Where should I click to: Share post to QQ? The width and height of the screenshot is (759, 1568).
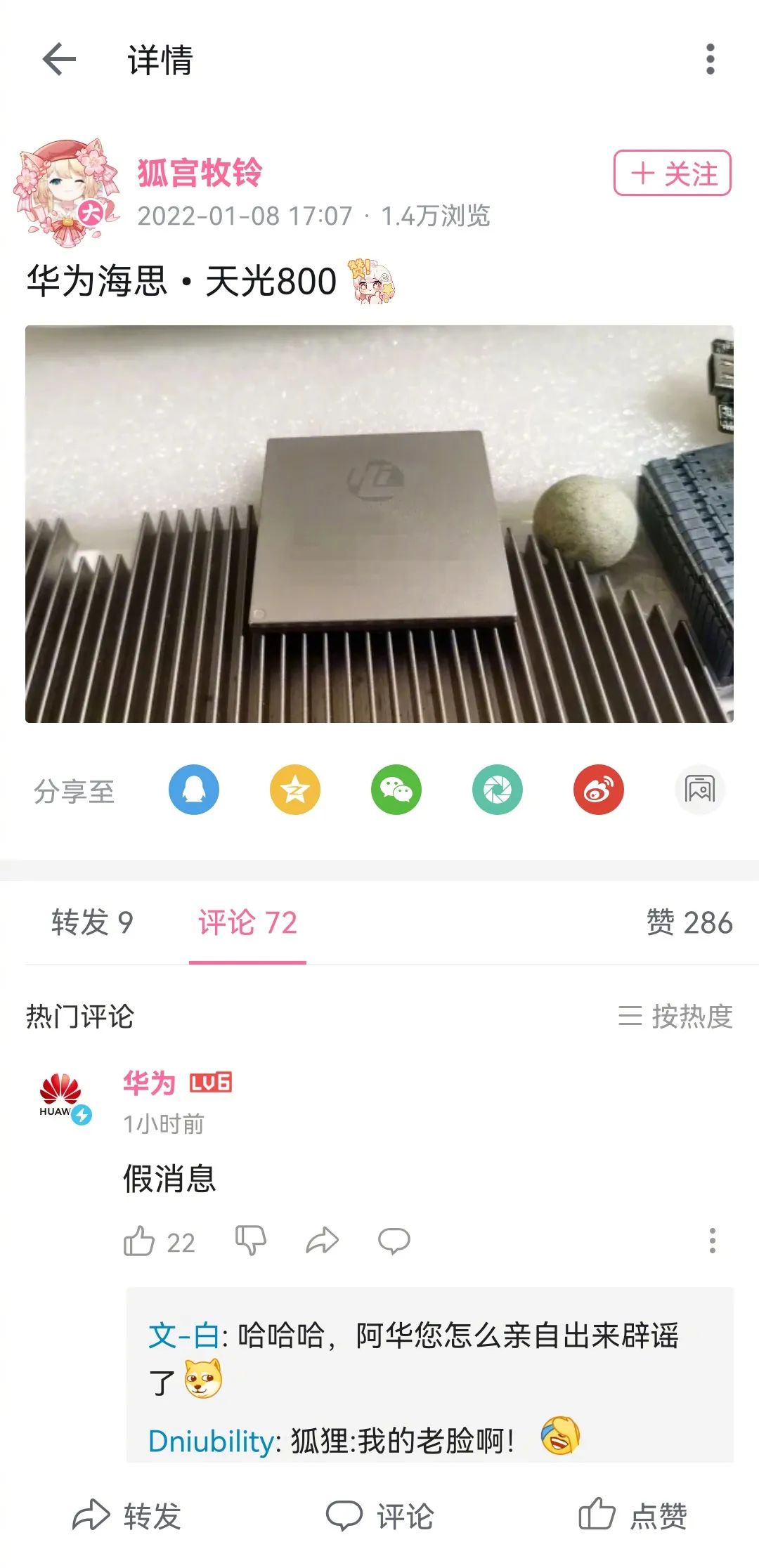[x=194, y=790]
